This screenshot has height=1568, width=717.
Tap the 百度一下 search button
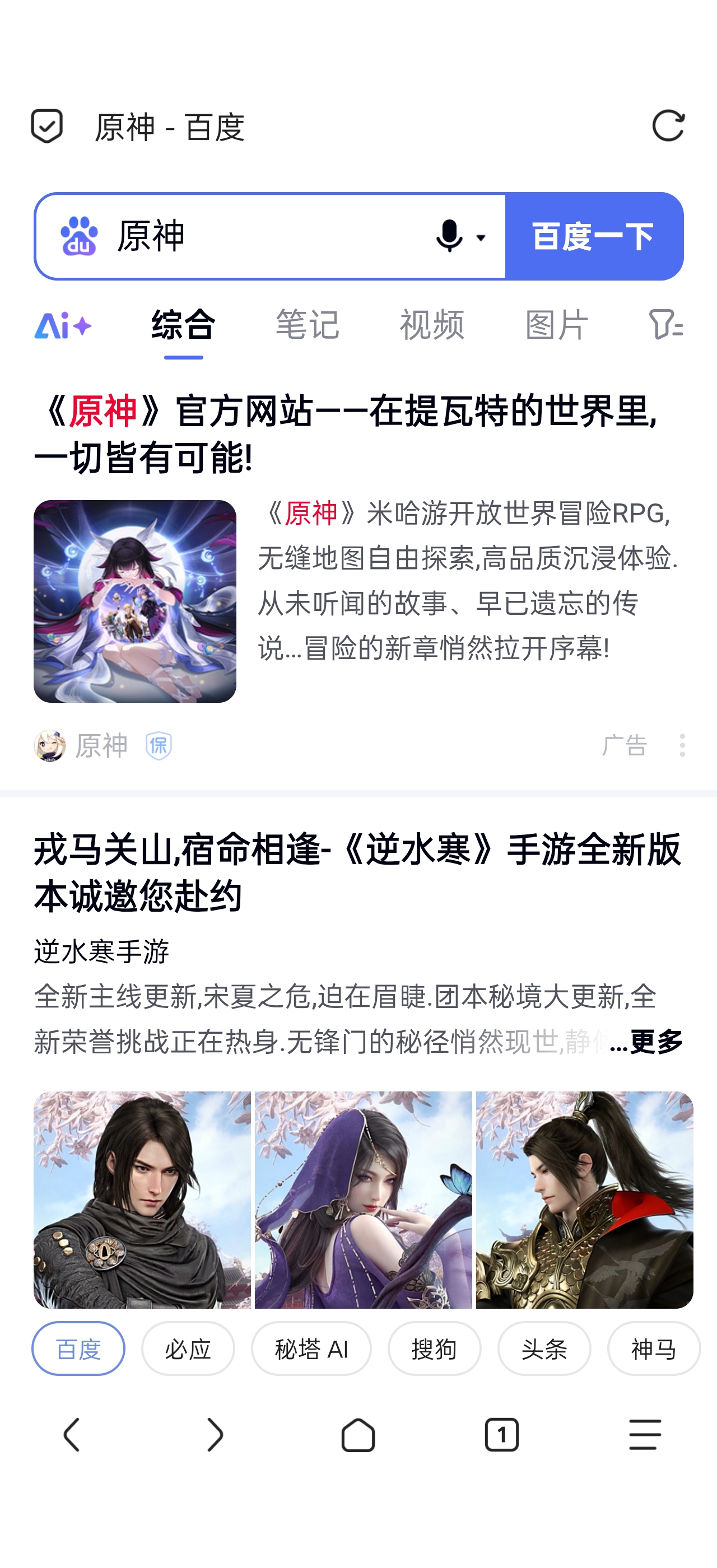pyautogui.click(x=593, y=236)
